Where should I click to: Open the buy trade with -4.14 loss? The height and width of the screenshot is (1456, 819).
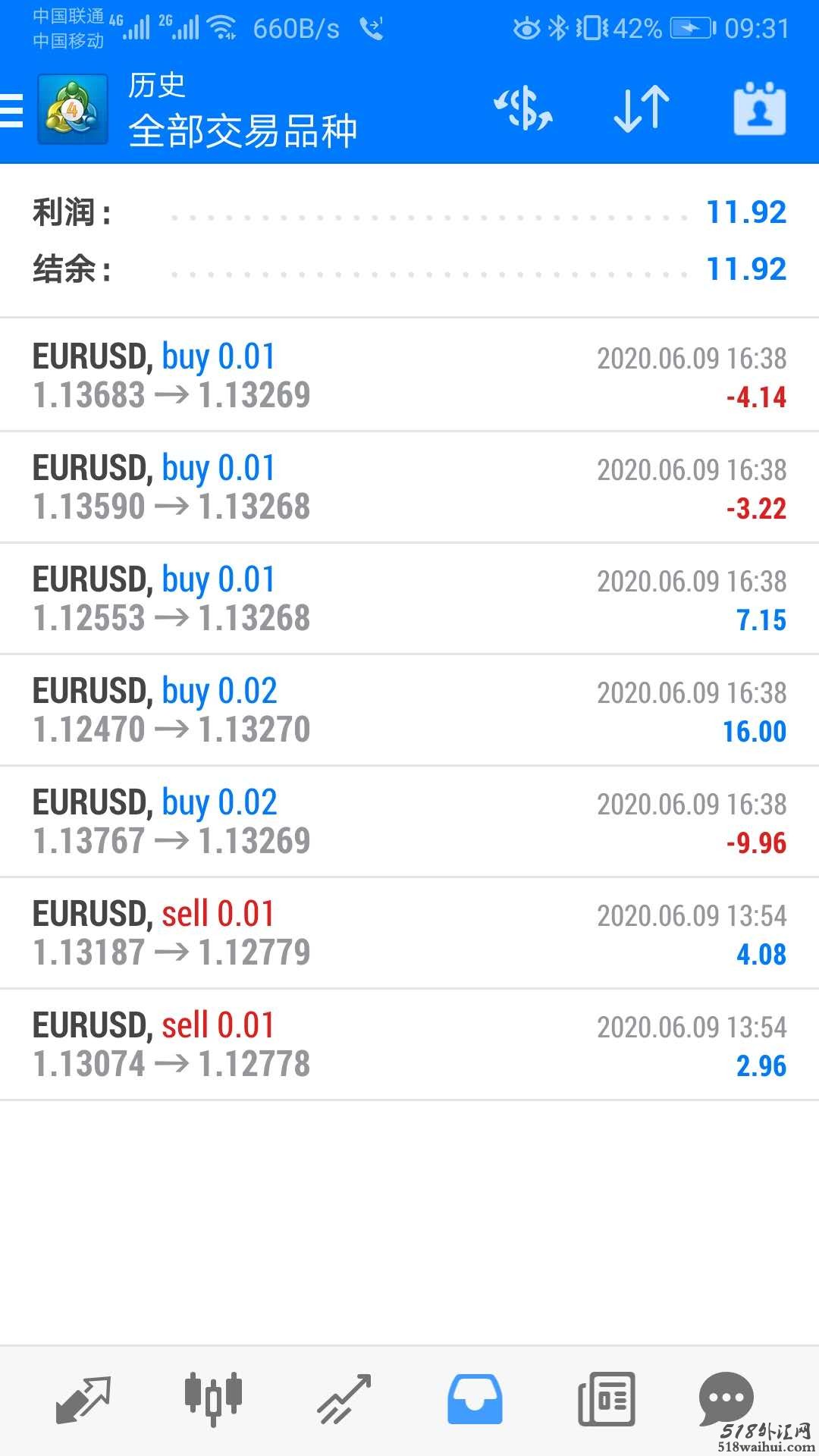click(x=409, y=375)
